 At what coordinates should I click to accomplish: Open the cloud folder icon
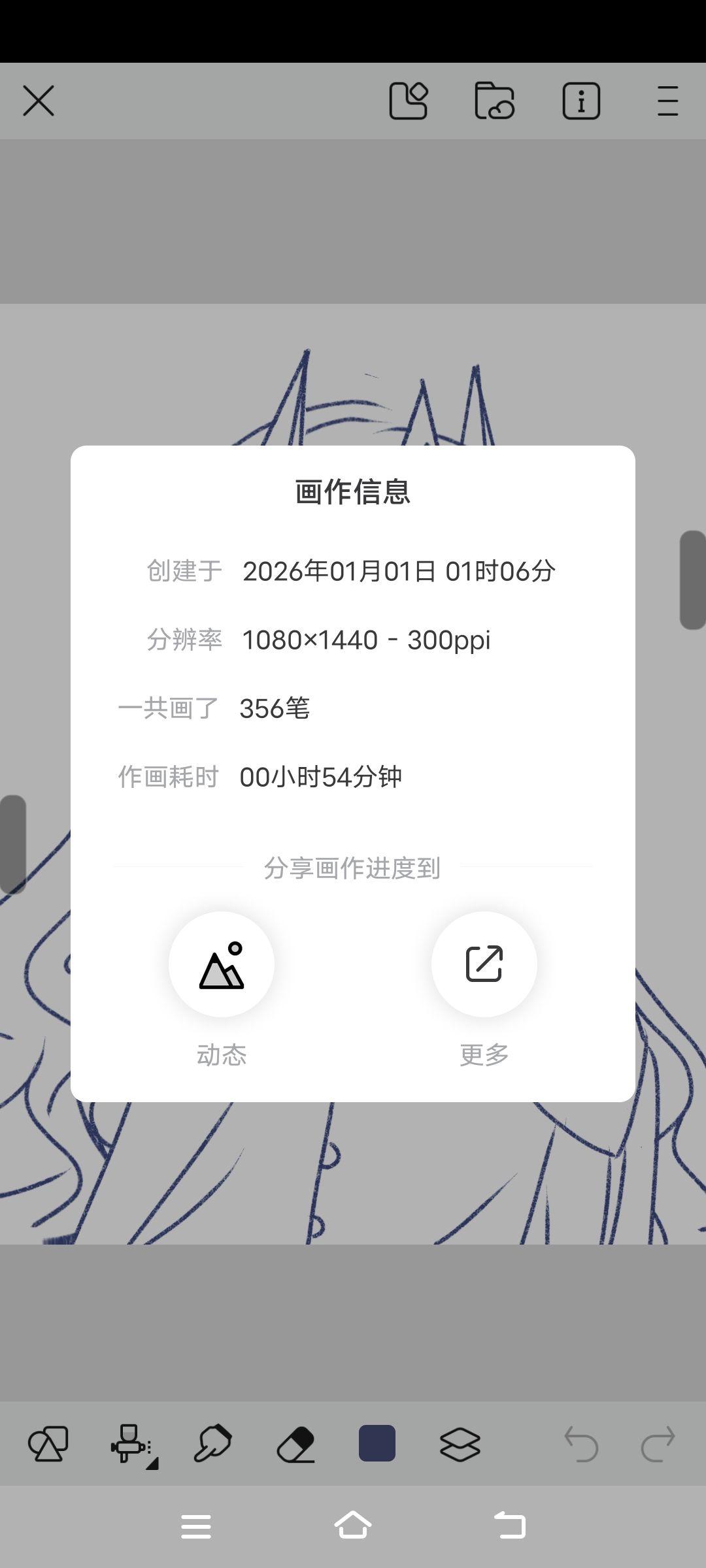(x=494, y=101)
